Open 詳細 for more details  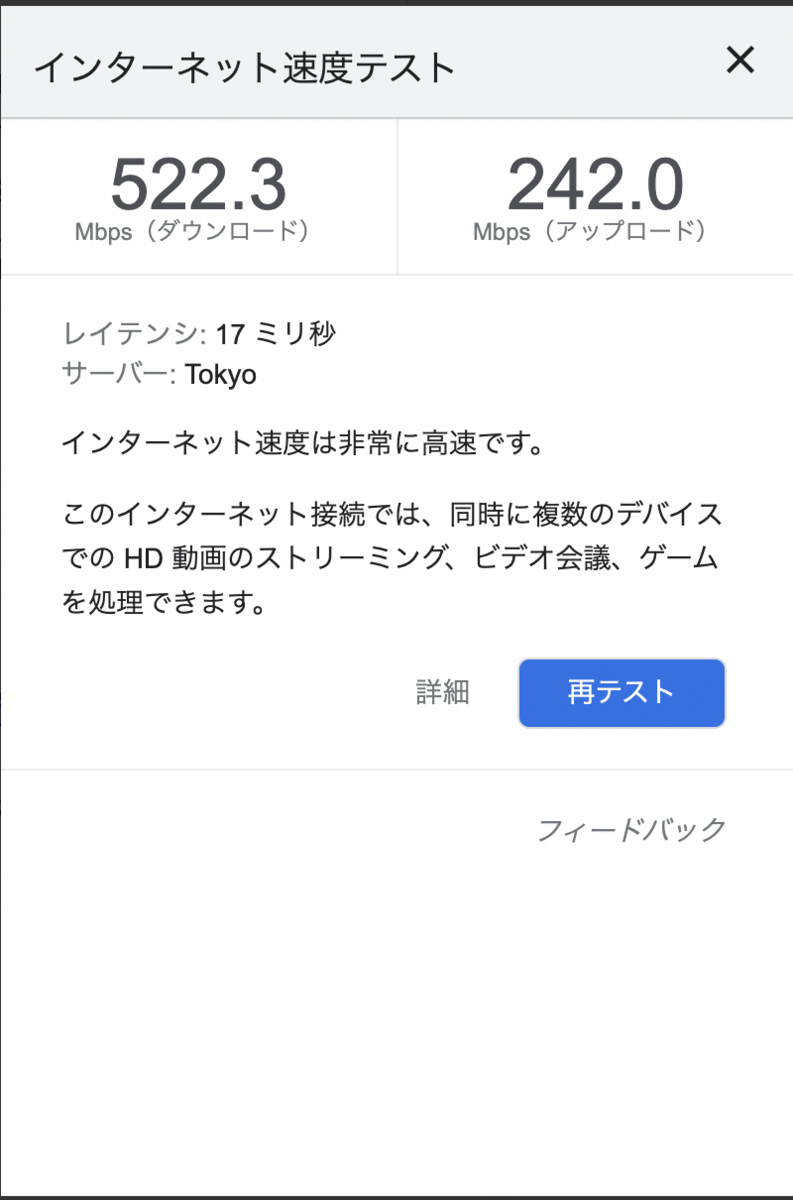coord(442,692)
